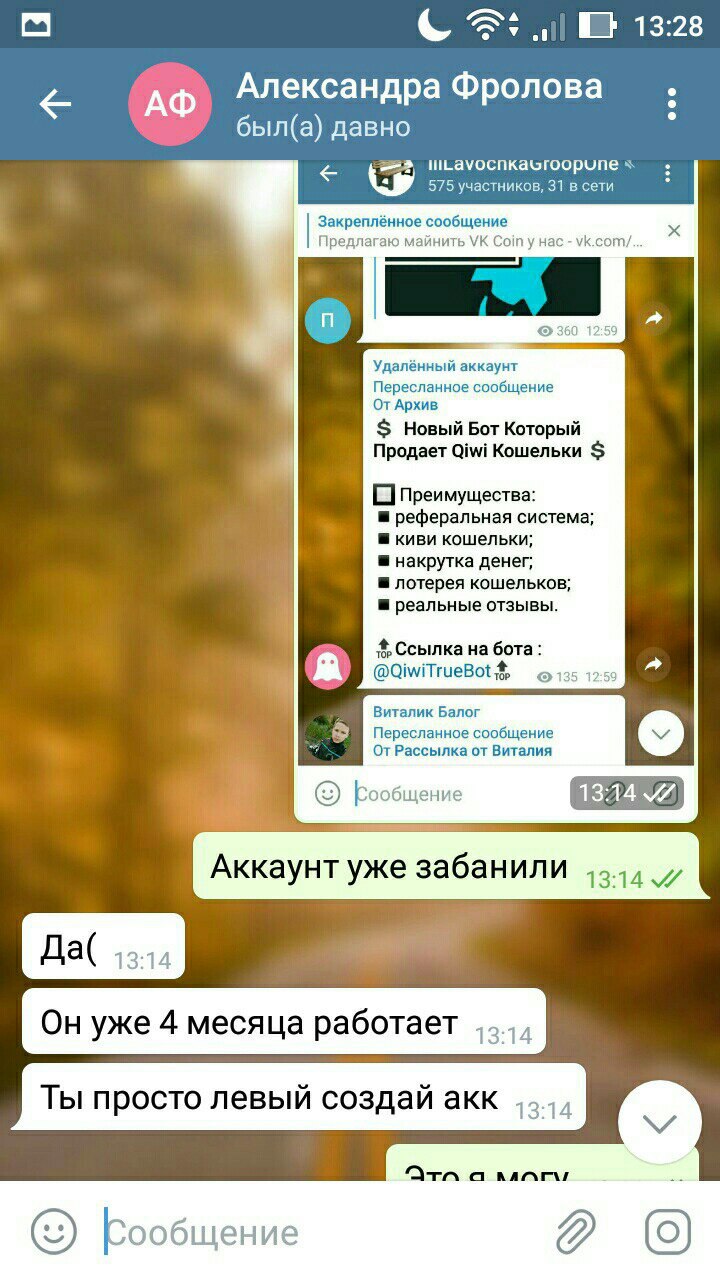Go back to the chat list

[55, 104]
